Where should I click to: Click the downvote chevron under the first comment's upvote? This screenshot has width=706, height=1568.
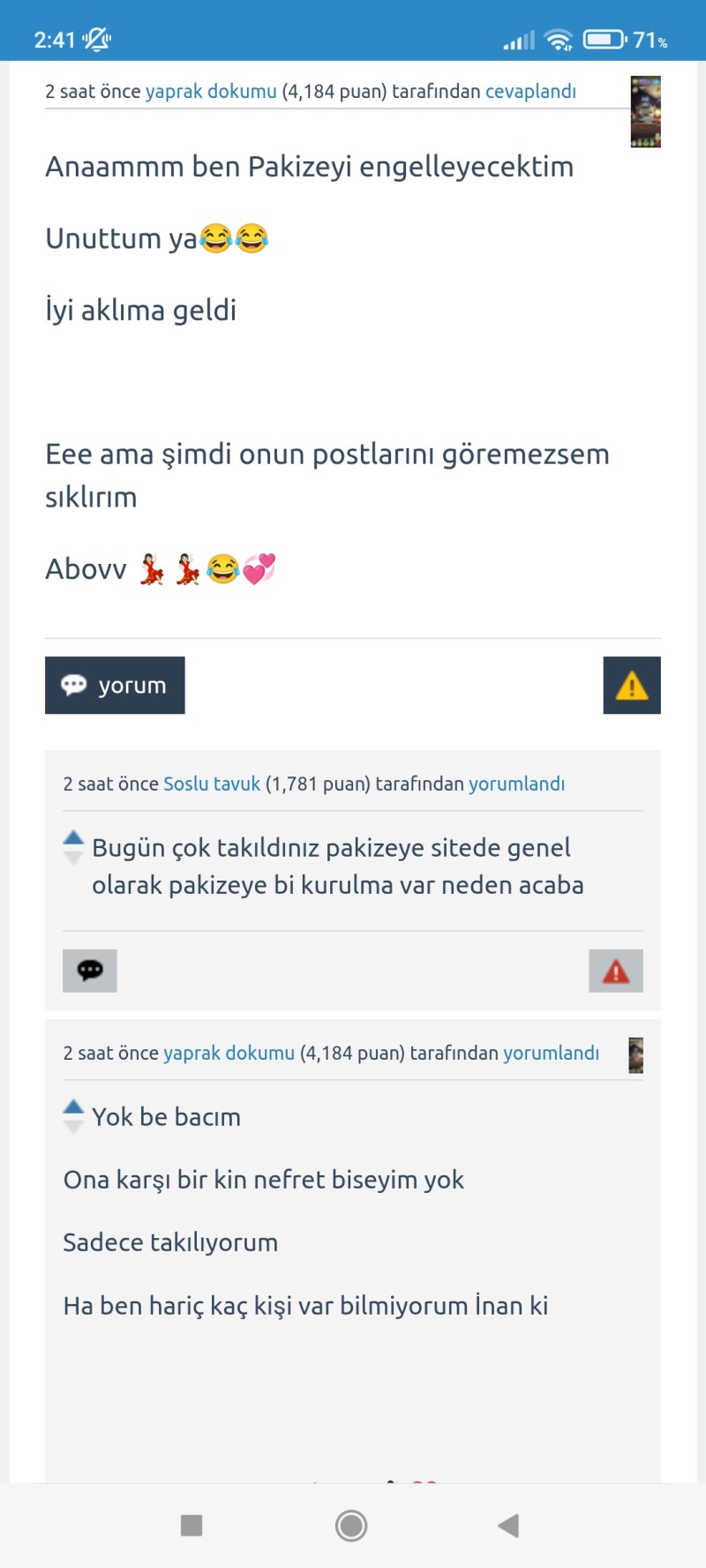click(x=73, y=858)
